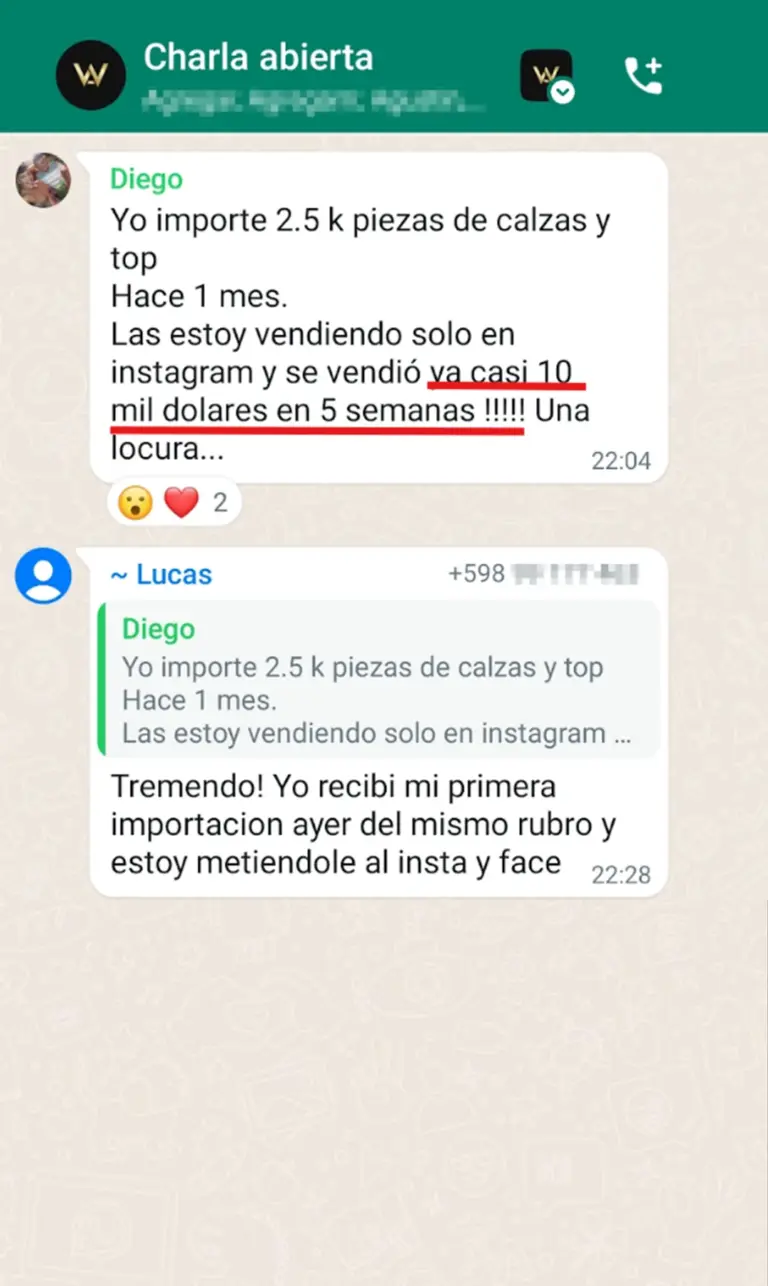Tap the surprised face emoji reaction

tap(136, 502)
